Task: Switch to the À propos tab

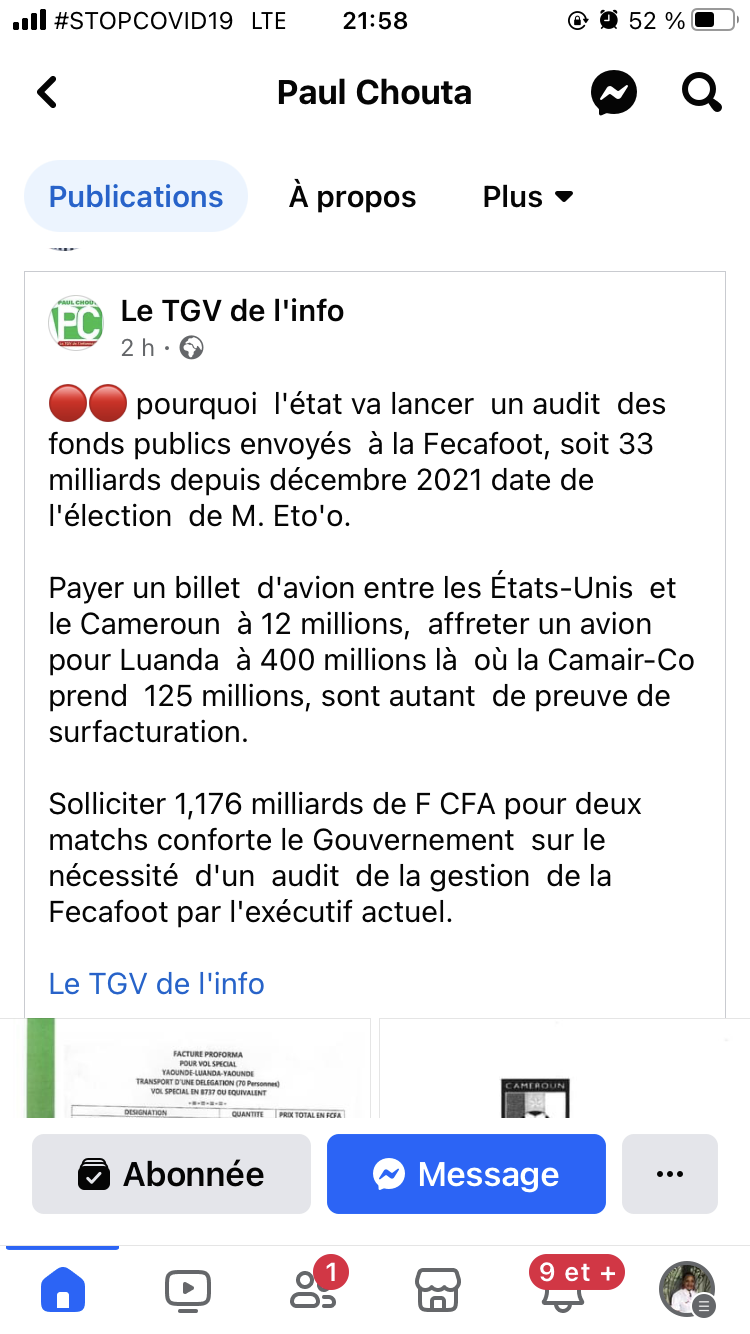Action: click(x=352, y=197)
